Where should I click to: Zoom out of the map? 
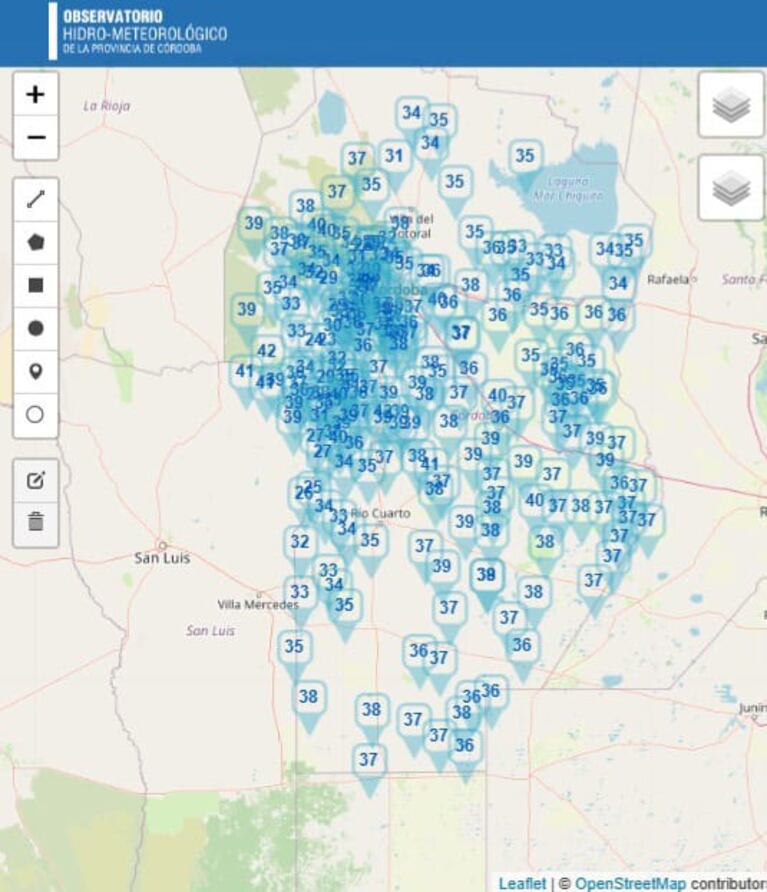(36, 138)
